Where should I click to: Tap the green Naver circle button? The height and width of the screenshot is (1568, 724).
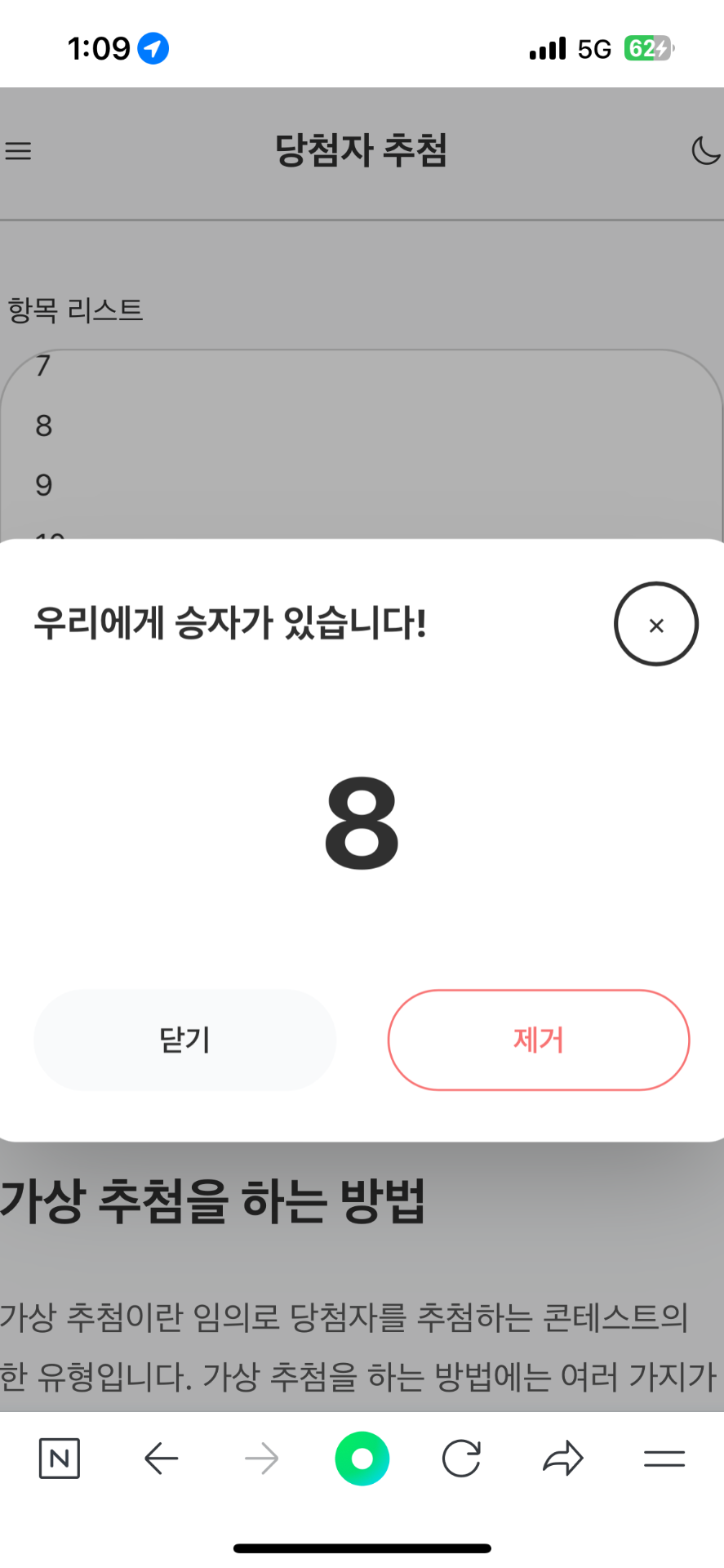pyautogui.click(x=362, y=1458)
